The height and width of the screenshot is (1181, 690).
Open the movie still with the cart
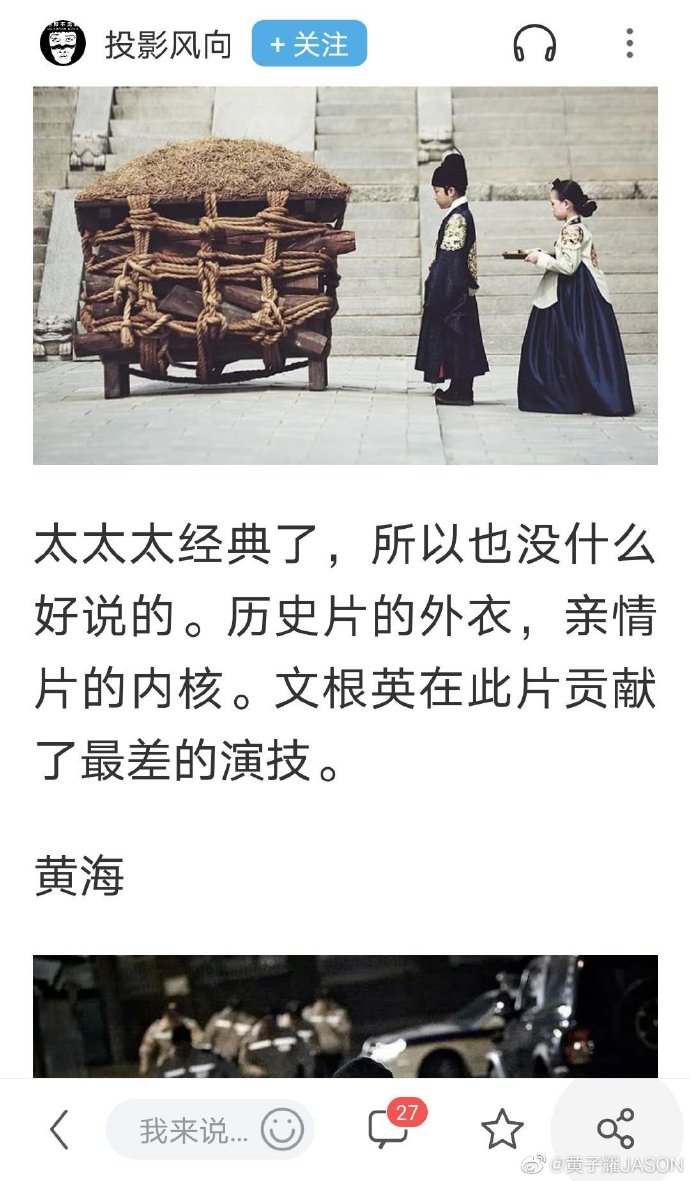click(345, 275)
